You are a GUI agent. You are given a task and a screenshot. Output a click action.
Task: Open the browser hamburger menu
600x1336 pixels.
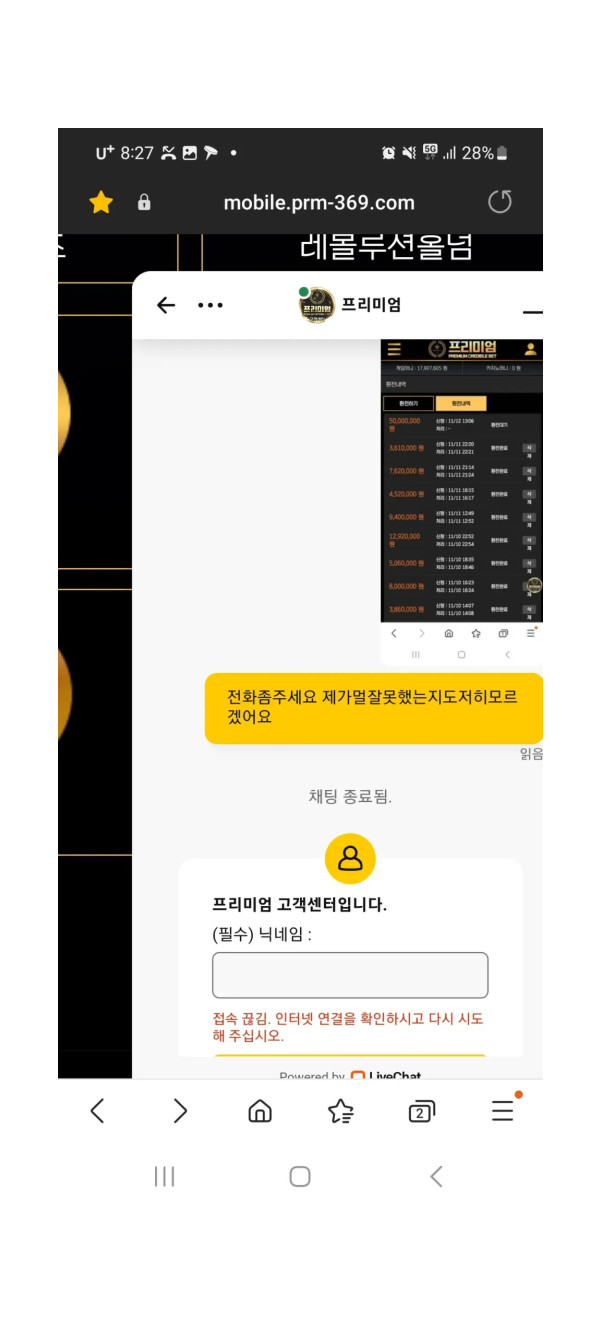[503, 1111]
